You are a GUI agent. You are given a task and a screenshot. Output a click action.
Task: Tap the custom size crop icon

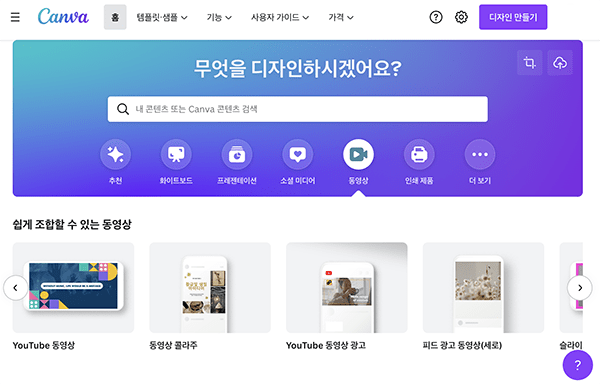click(530, 63)
